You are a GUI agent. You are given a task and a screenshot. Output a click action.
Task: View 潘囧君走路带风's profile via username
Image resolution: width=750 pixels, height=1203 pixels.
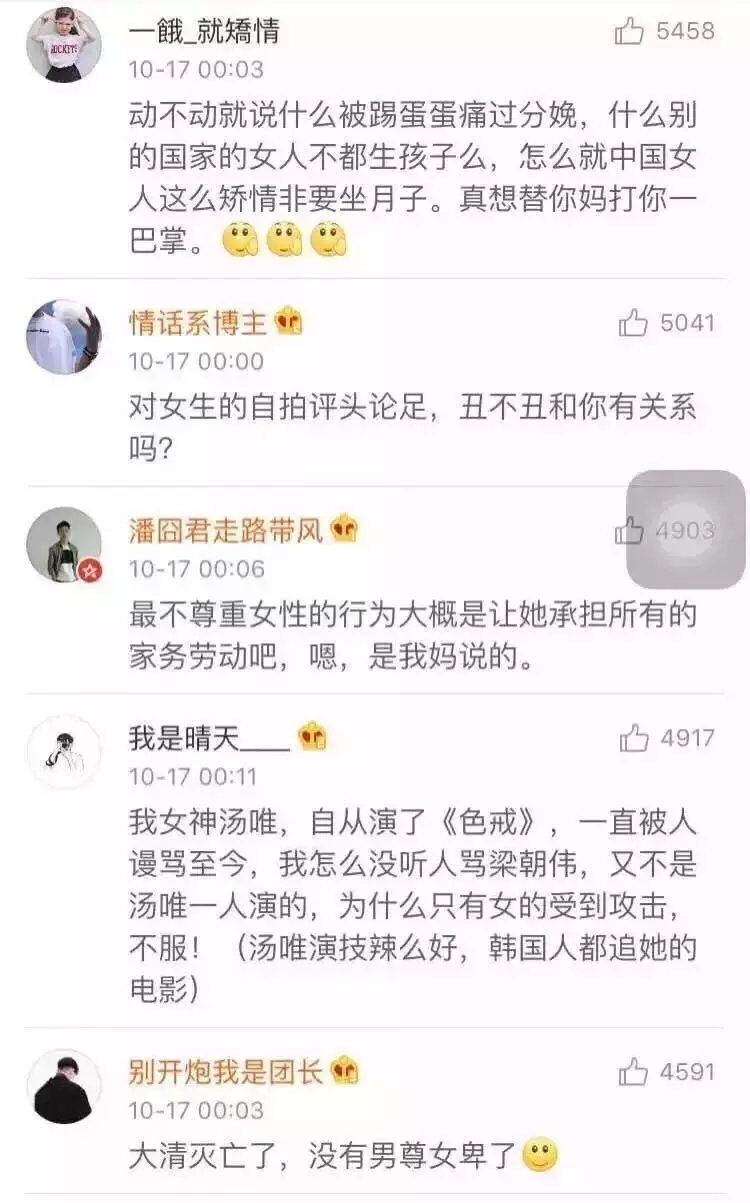pyautogui.click(x=226, y=530)
